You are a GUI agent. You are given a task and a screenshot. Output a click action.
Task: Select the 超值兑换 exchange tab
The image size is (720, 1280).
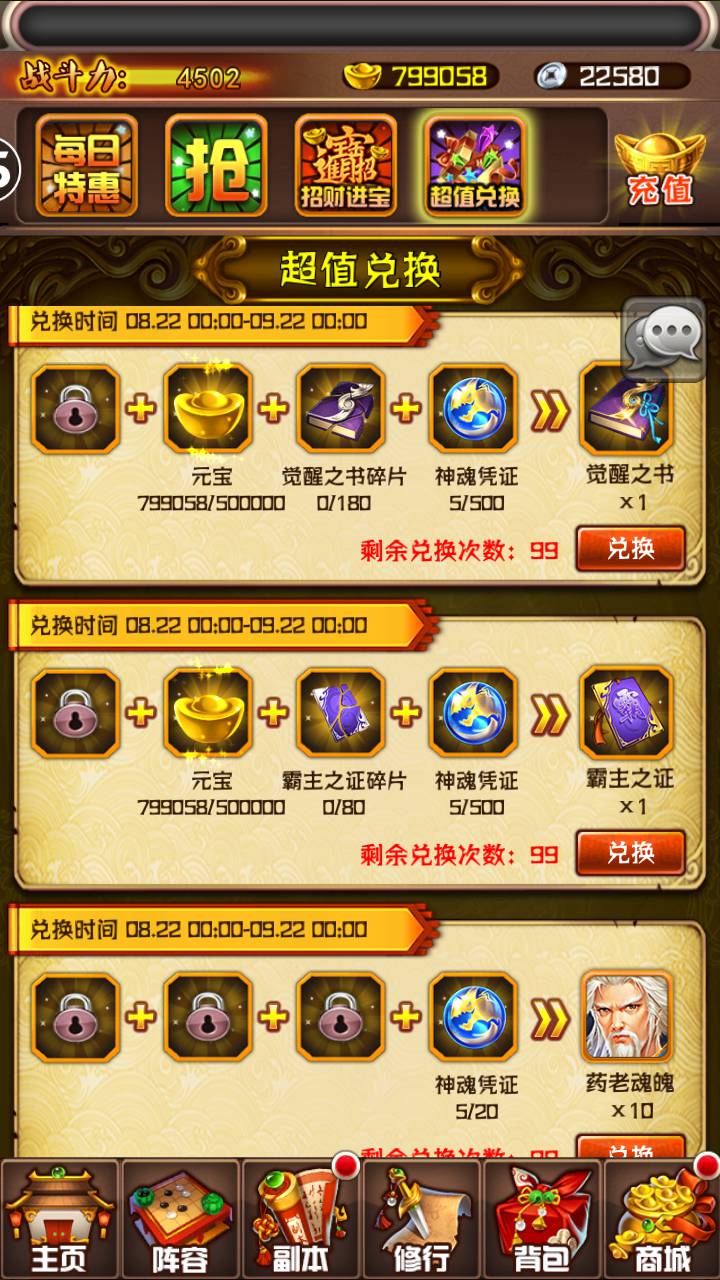tap(475, 166)
